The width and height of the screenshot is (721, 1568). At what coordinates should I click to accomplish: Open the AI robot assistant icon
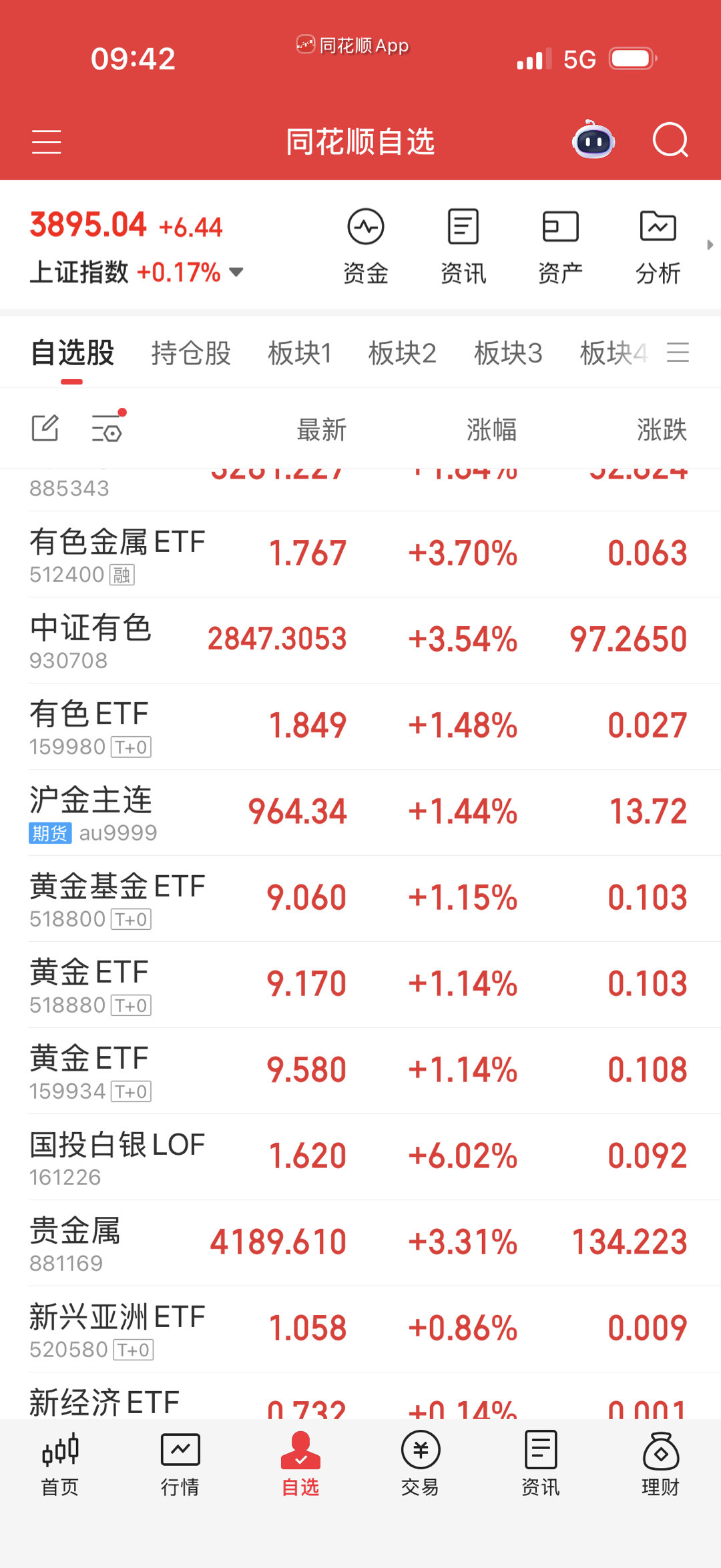[593, 141]
